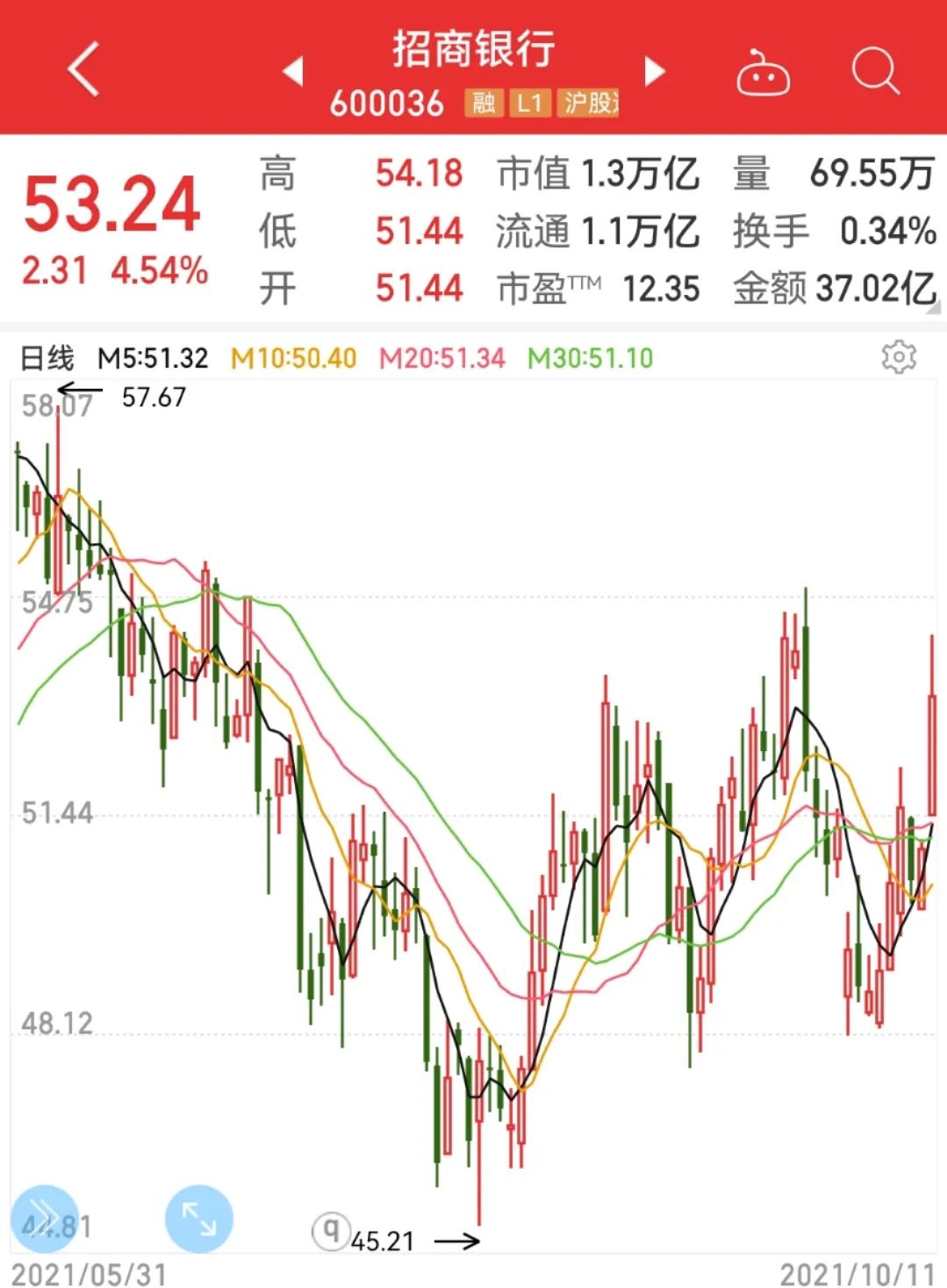Open the AI assistant robot icon
This screenshot has height=1288, width=947.
coord(764,75)
